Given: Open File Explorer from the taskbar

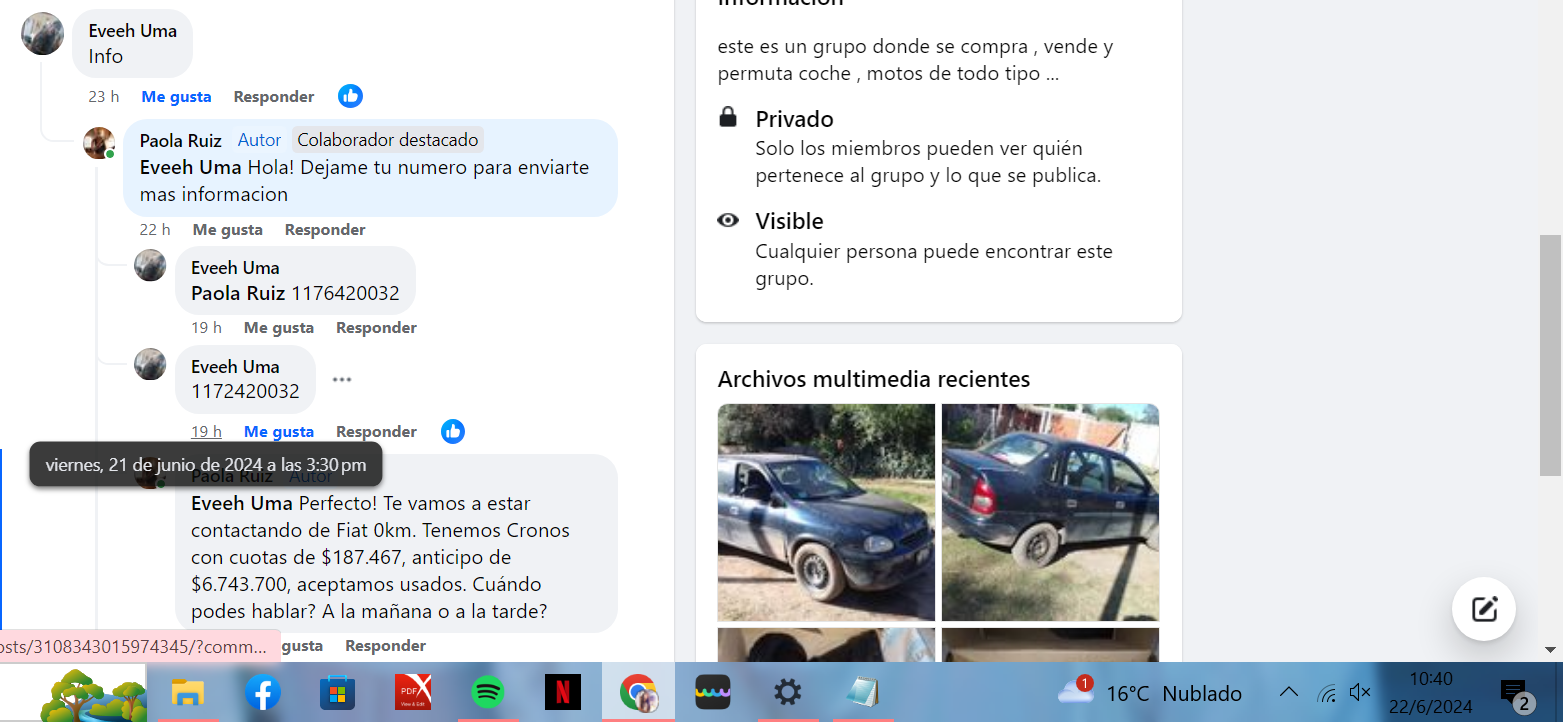Looking at the screenshot, I should [x=187, y=692].
